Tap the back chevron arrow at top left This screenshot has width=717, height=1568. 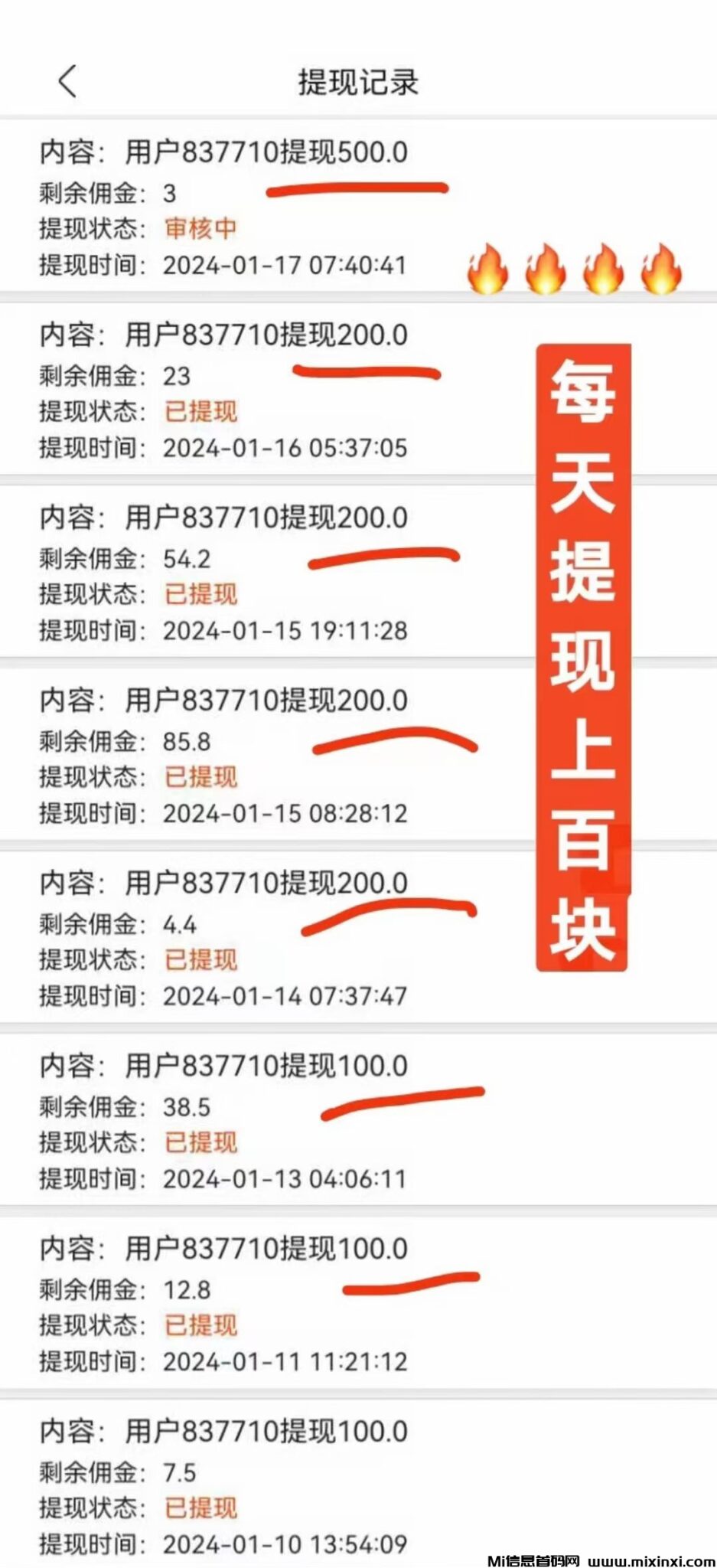65,80
